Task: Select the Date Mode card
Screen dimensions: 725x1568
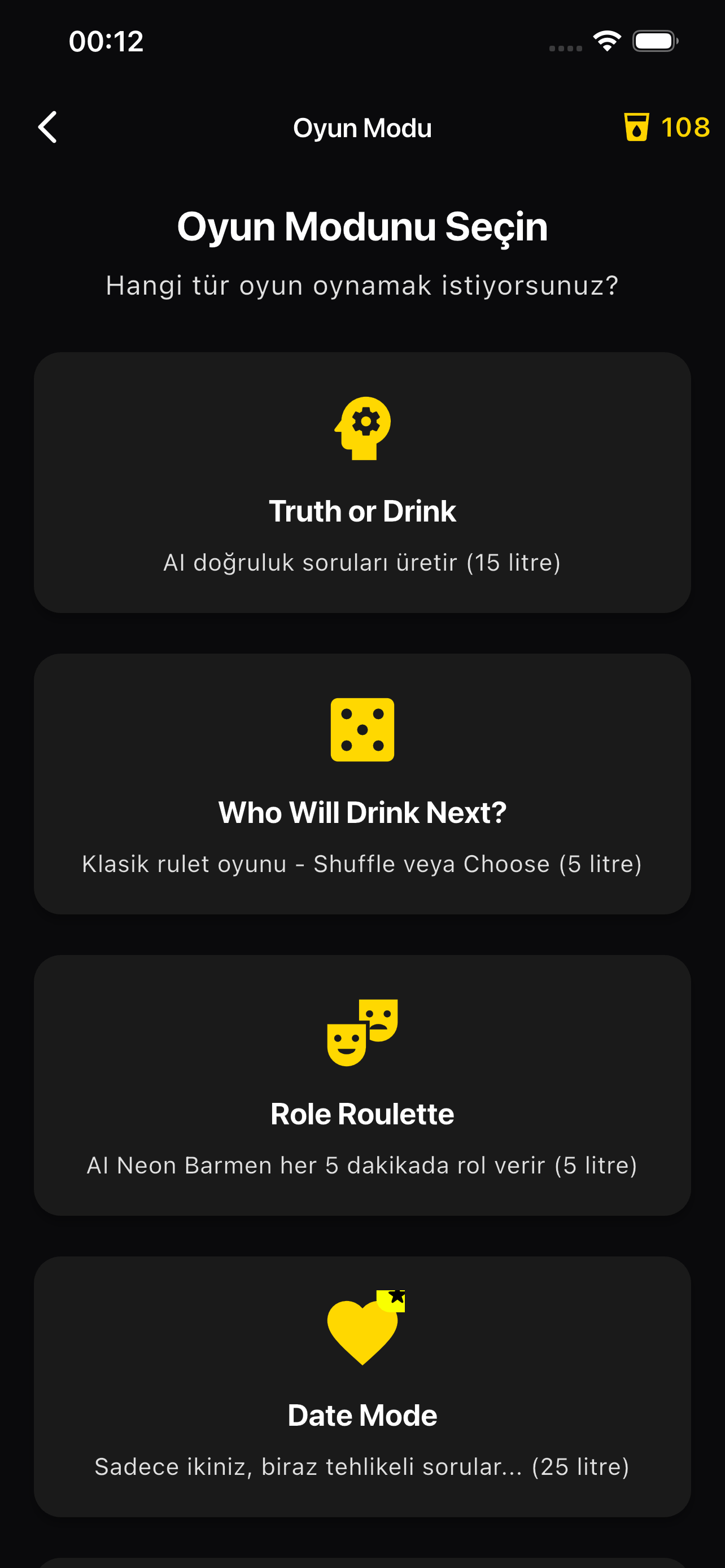Action: 362,1388
